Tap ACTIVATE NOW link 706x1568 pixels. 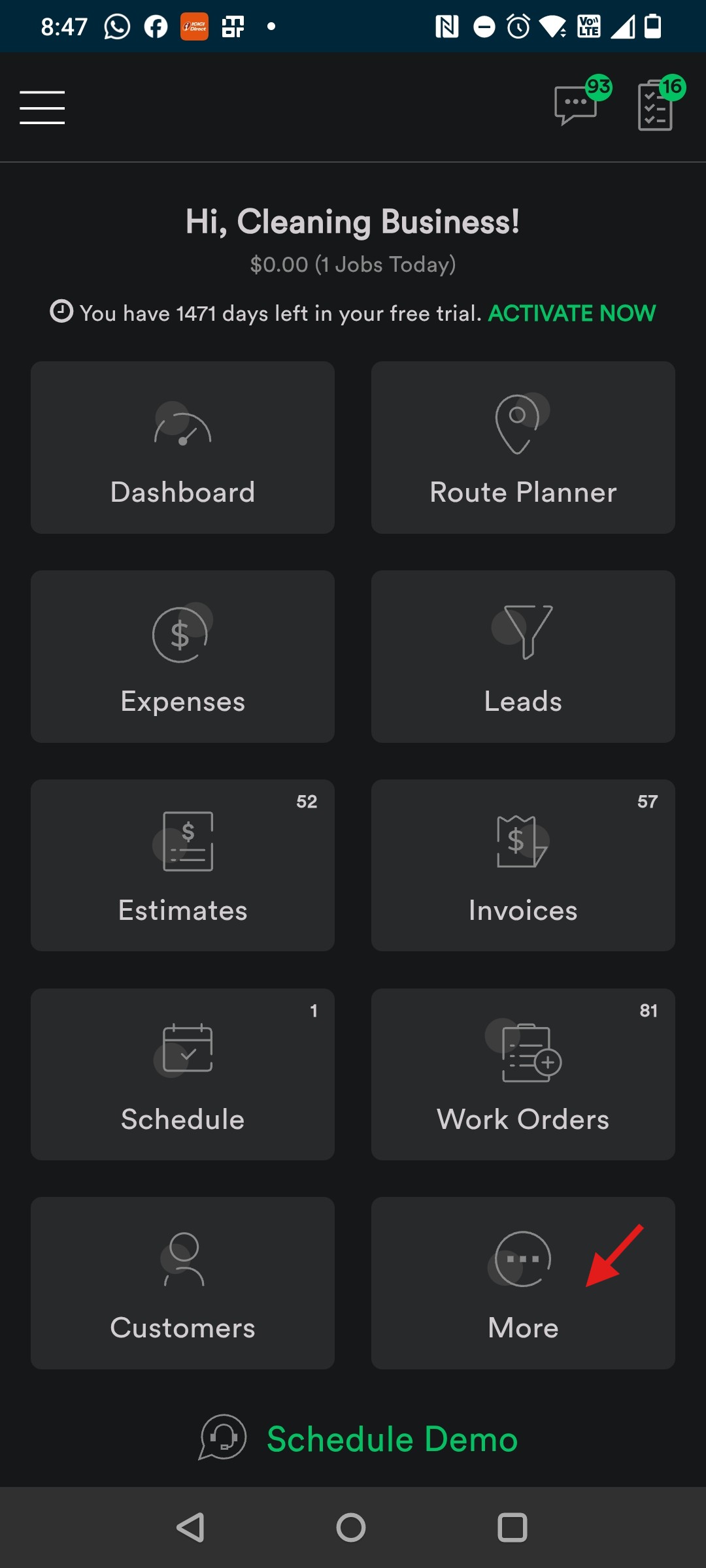coord(572,314)
